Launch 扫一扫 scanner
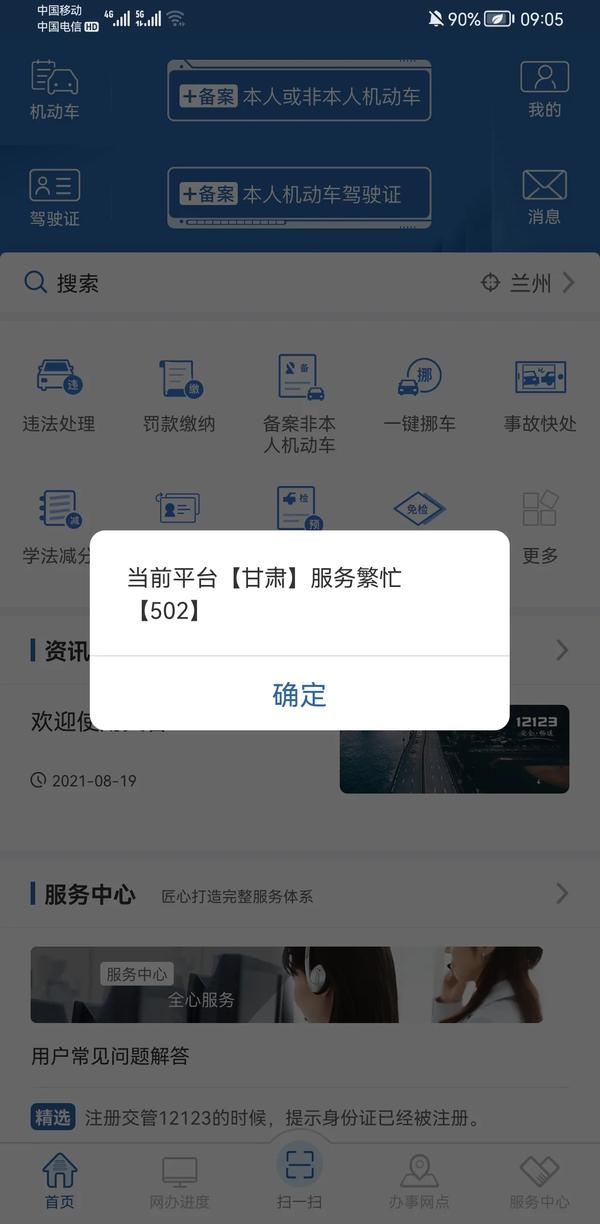Image resolution: width=600 pixels, height=1224 pixels. [300, 1176]
